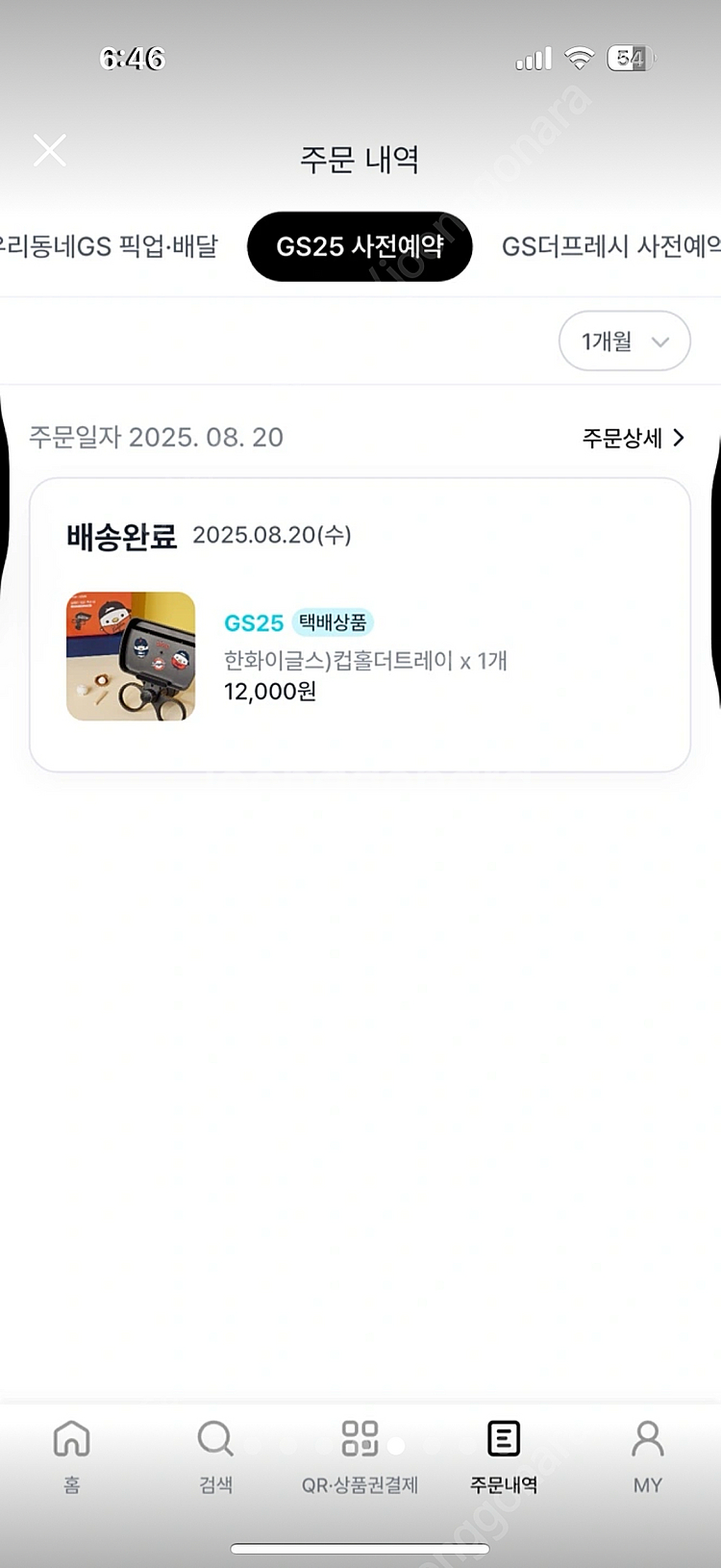Switch to the MY tab
Image resolution: width=721 pixels, height=1568 pixels.
coord(647,1454)
